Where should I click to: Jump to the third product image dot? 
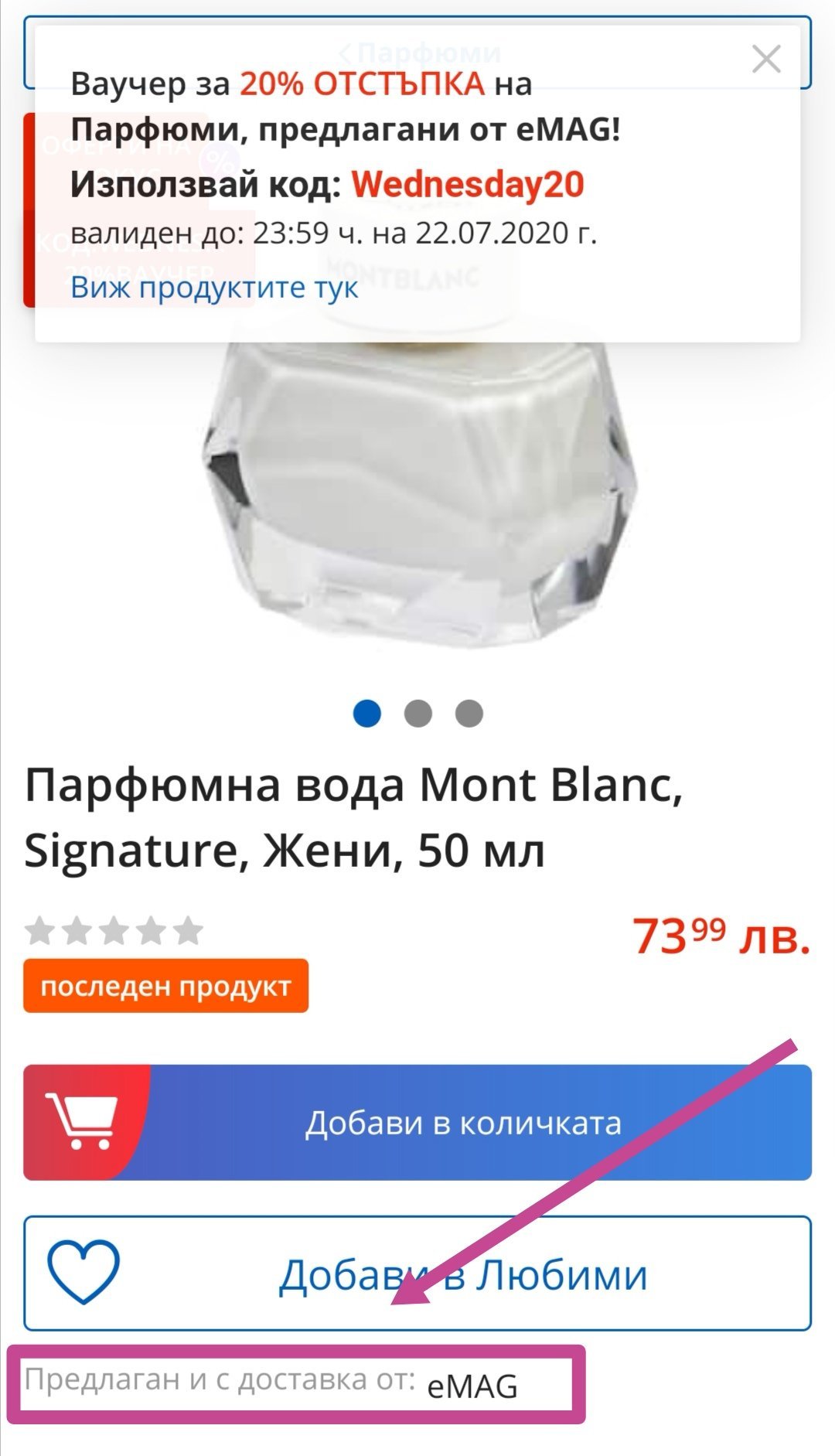(x=469, y=713)
